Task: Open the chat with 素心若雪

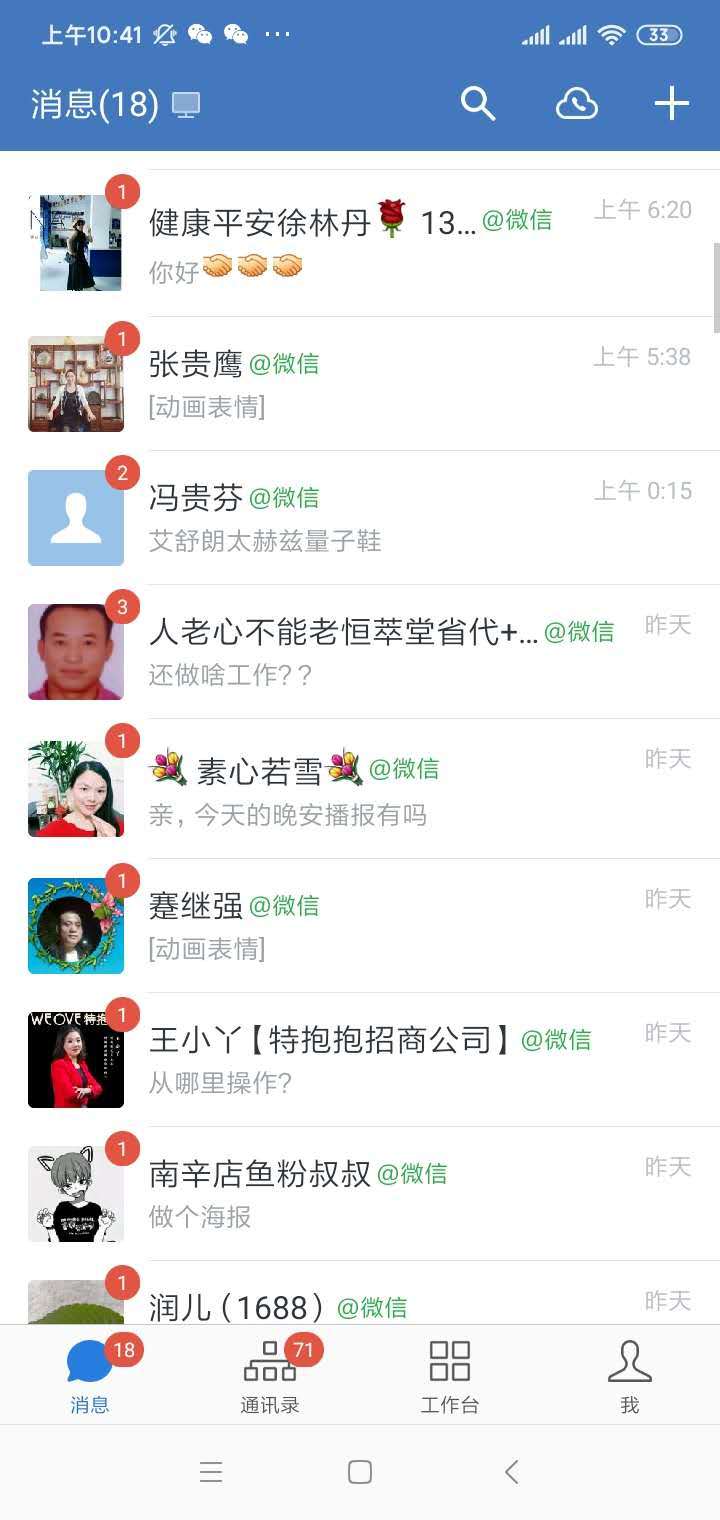Action: pos(360,788)
